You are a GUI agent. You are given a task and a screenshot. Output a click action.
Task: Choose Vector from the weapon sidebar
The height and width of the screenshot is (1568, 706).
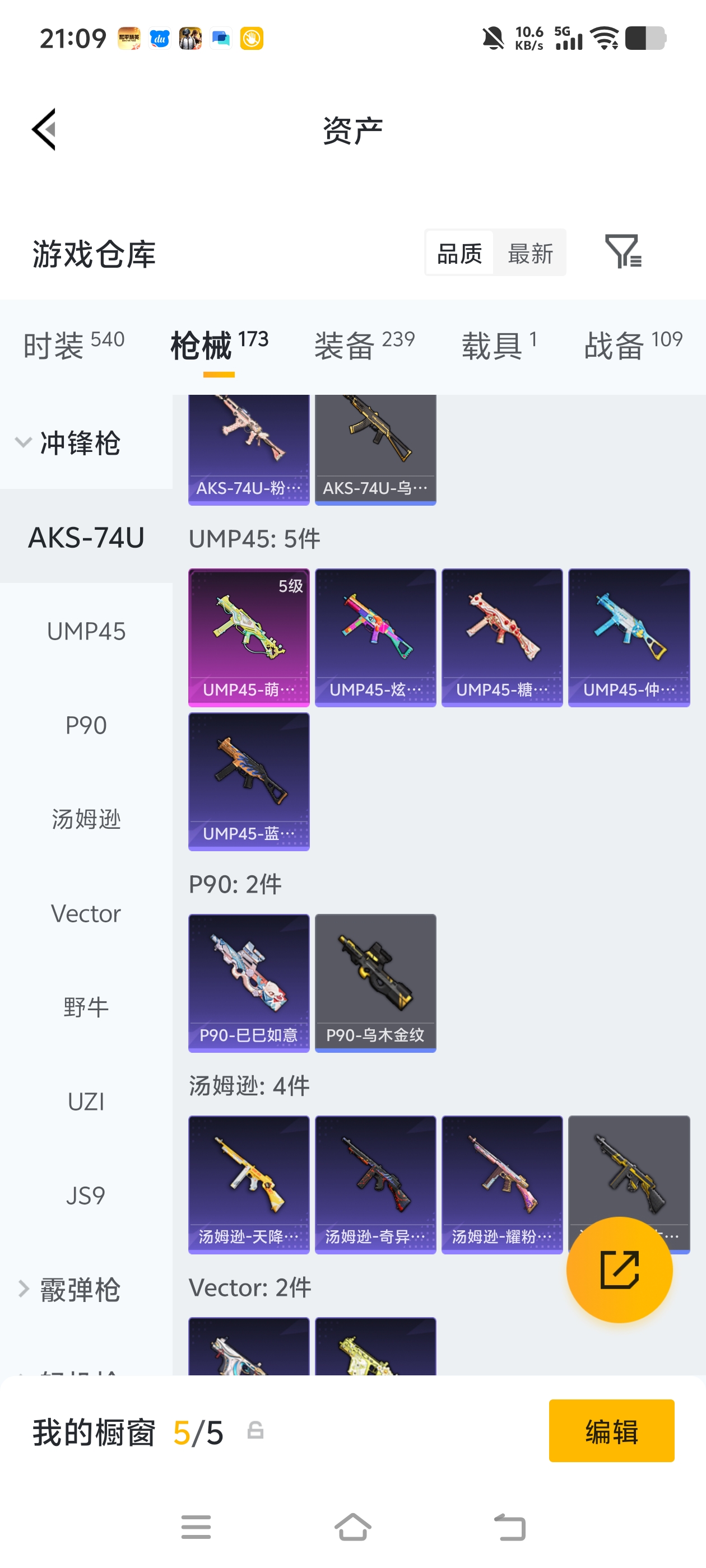coord(86,913)
